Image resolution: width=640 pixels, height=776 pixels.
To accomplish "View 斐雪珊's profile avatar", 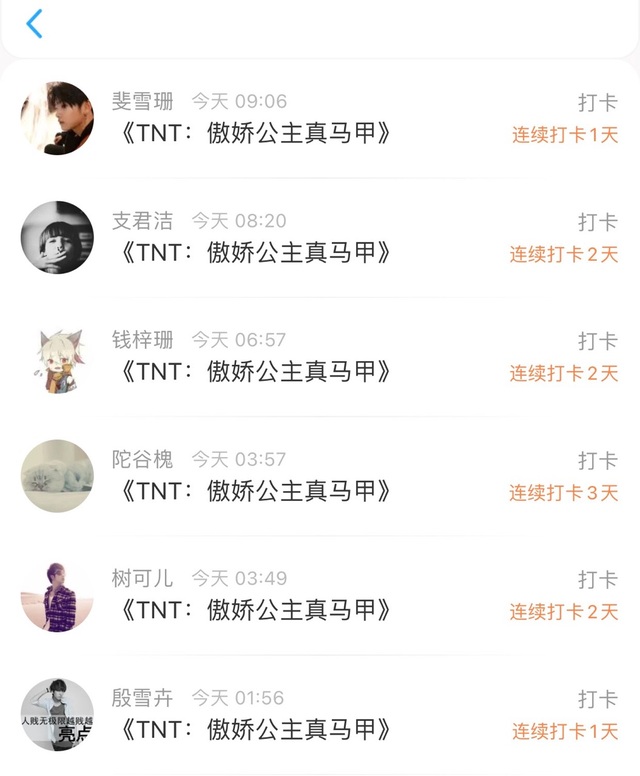I will tap(57, 118).
